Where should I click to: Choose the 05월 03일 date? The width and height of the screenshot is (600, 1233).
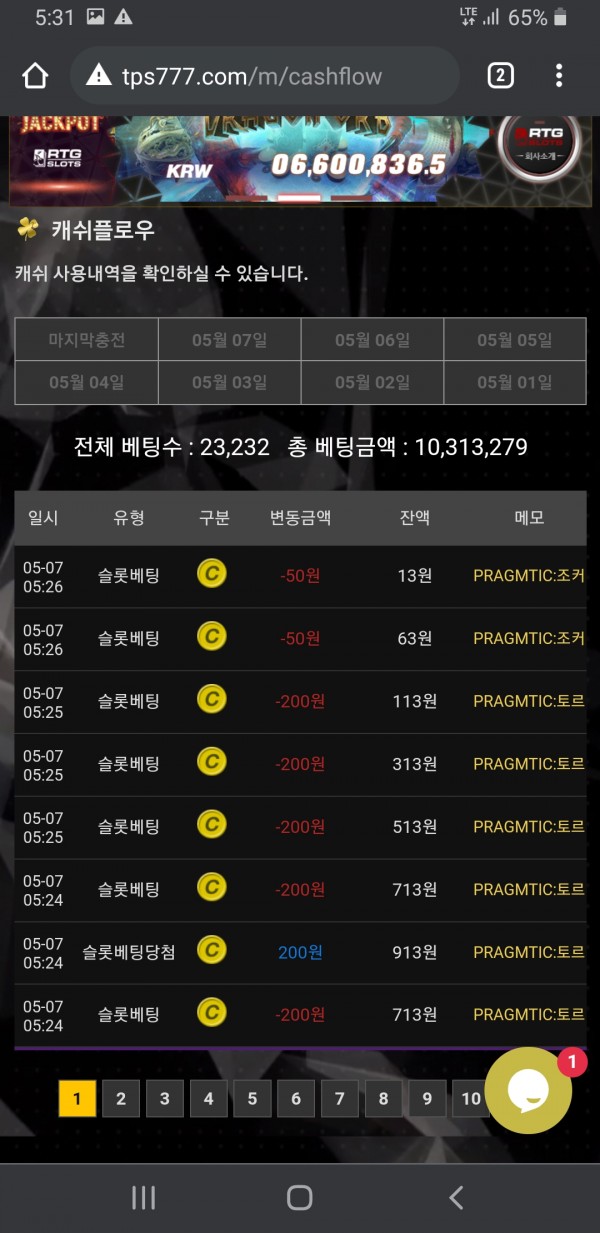point(229,383)
